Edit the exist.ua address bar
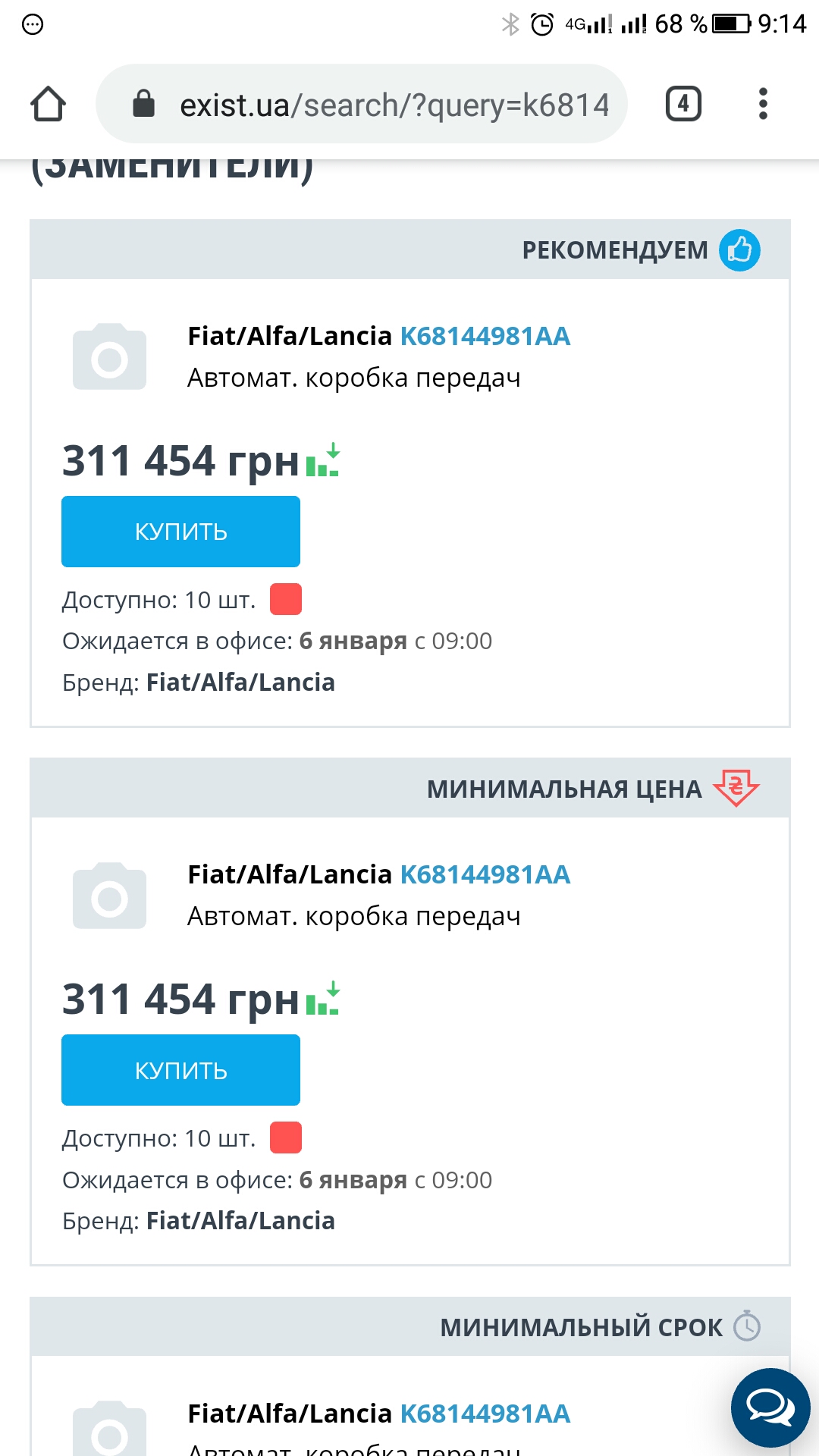The height and width of the screenshot is (1456, 819). pos(362,104)
